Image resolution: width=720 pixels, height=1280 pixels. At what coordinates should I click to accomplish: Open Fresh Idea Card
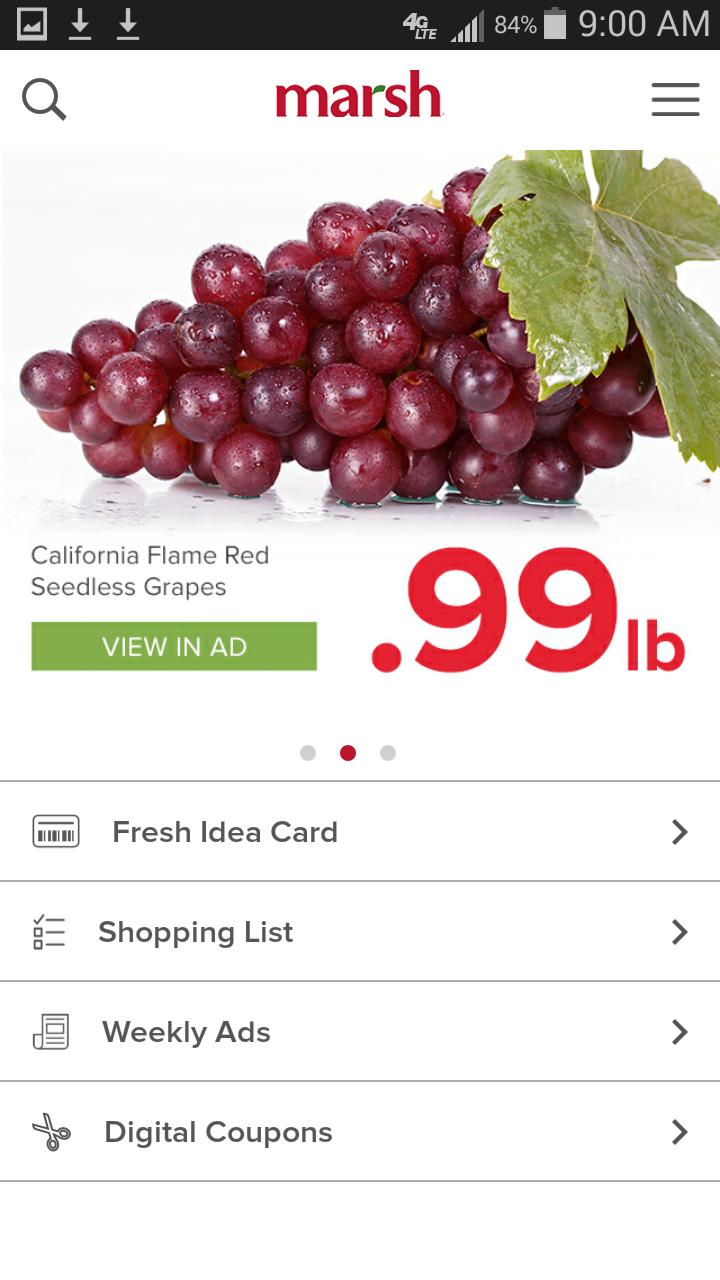360,832
